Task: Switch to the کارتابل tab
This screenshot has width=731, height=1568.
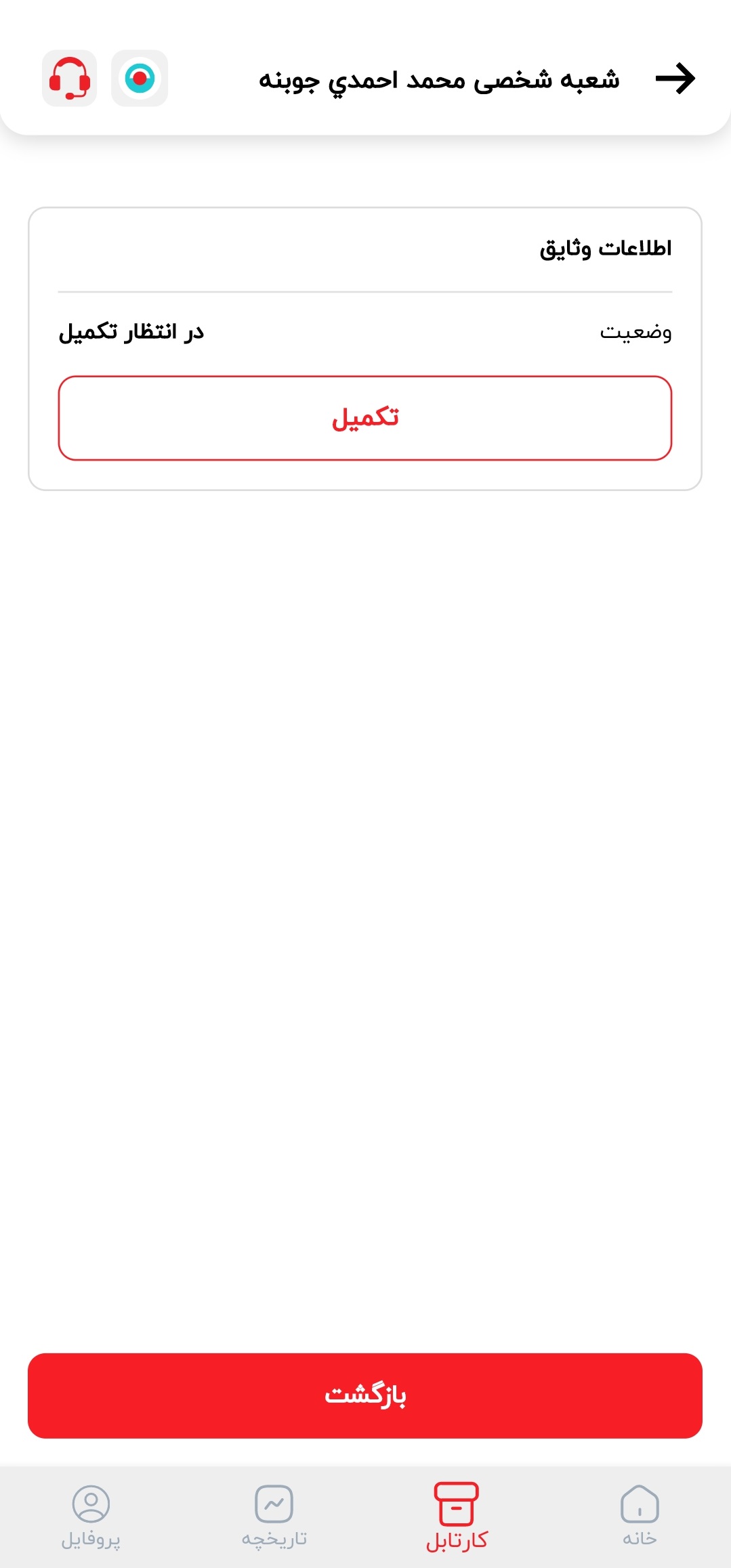Action: (x=456, y=1516)
